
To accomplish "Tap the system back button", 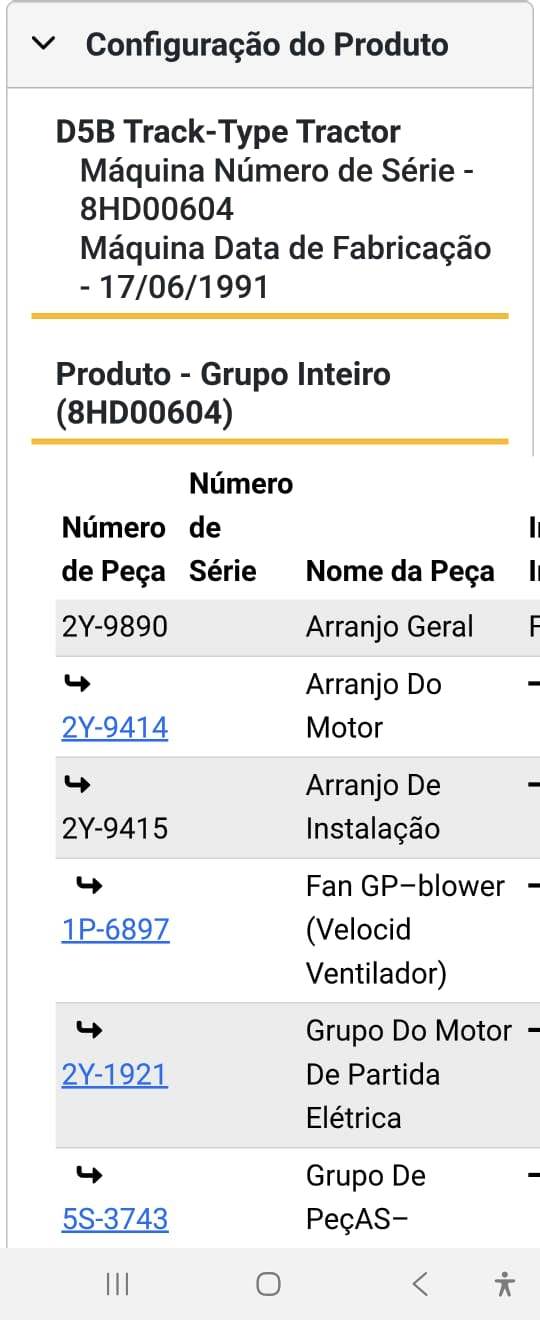I will (420, 1284).
